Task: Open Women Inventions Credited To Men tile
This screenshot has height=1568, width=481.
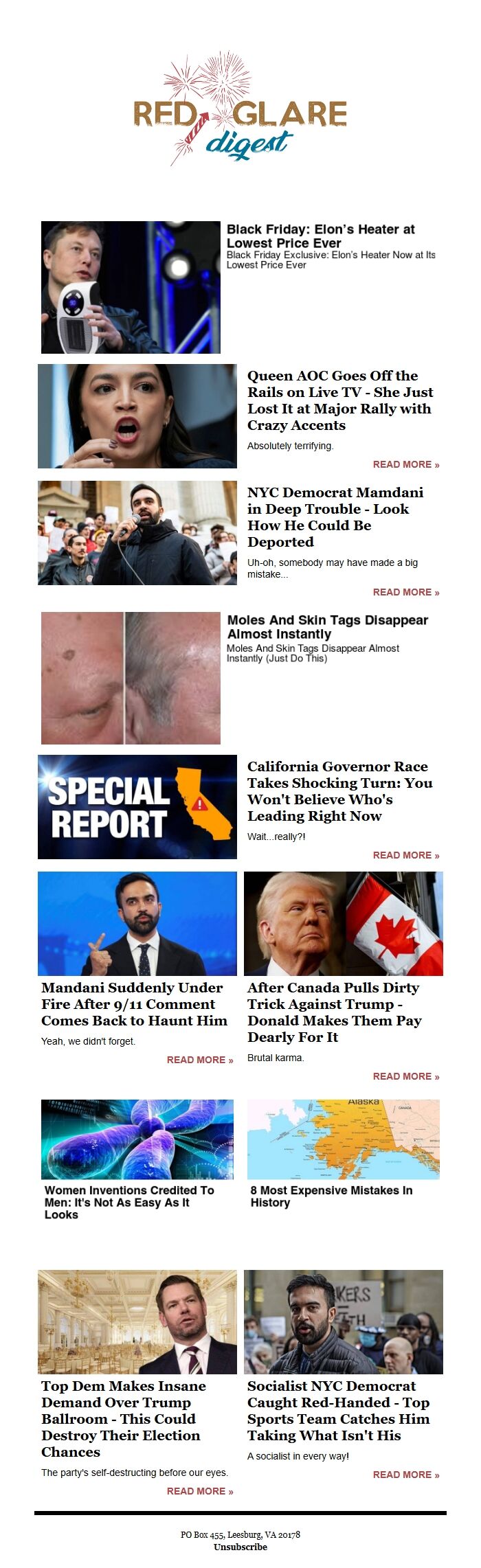Action: (x=129, y=1202)
